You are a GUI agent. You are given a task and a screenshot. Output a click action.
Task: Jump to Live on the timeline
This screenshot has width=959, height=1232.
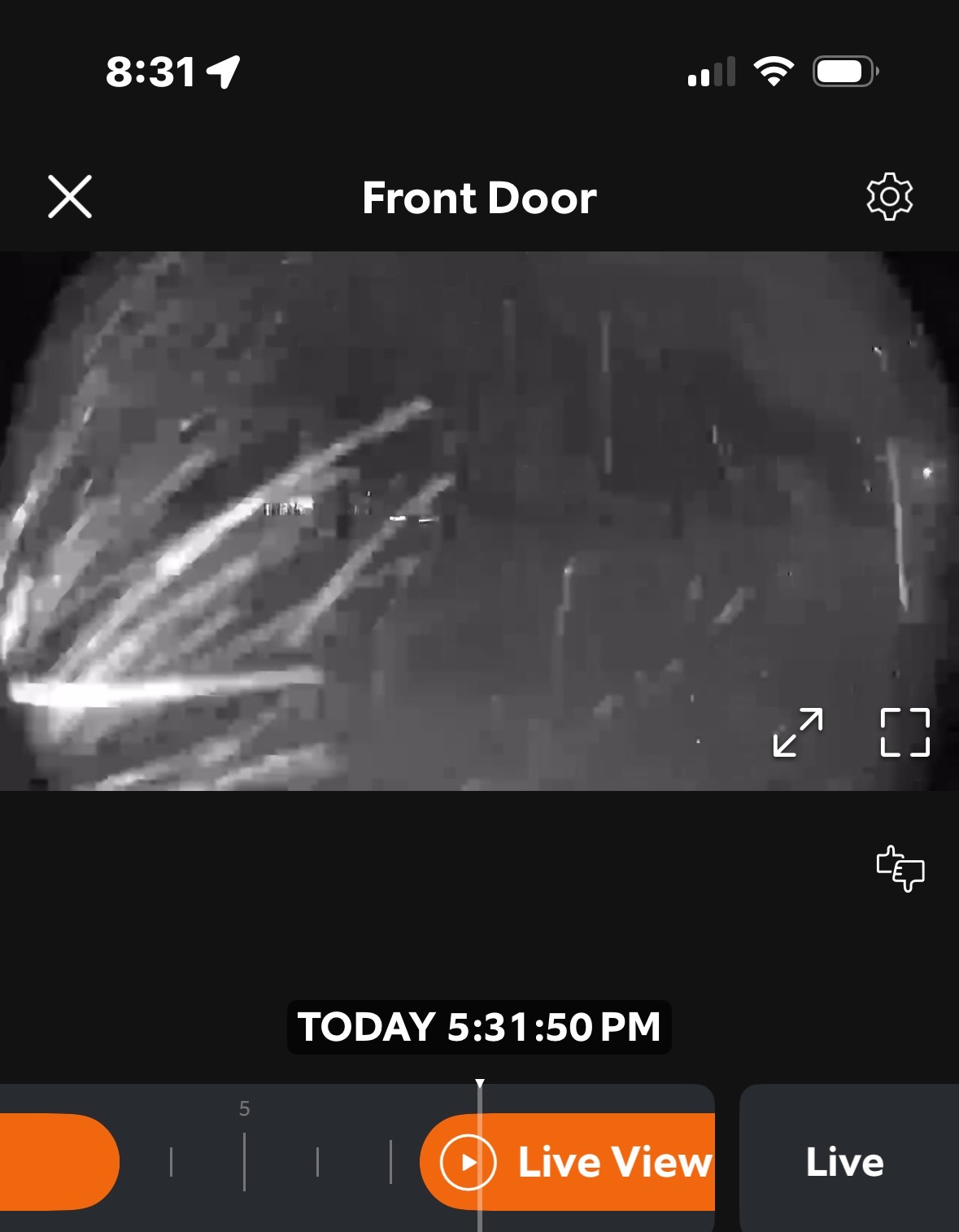(845, 1162)
